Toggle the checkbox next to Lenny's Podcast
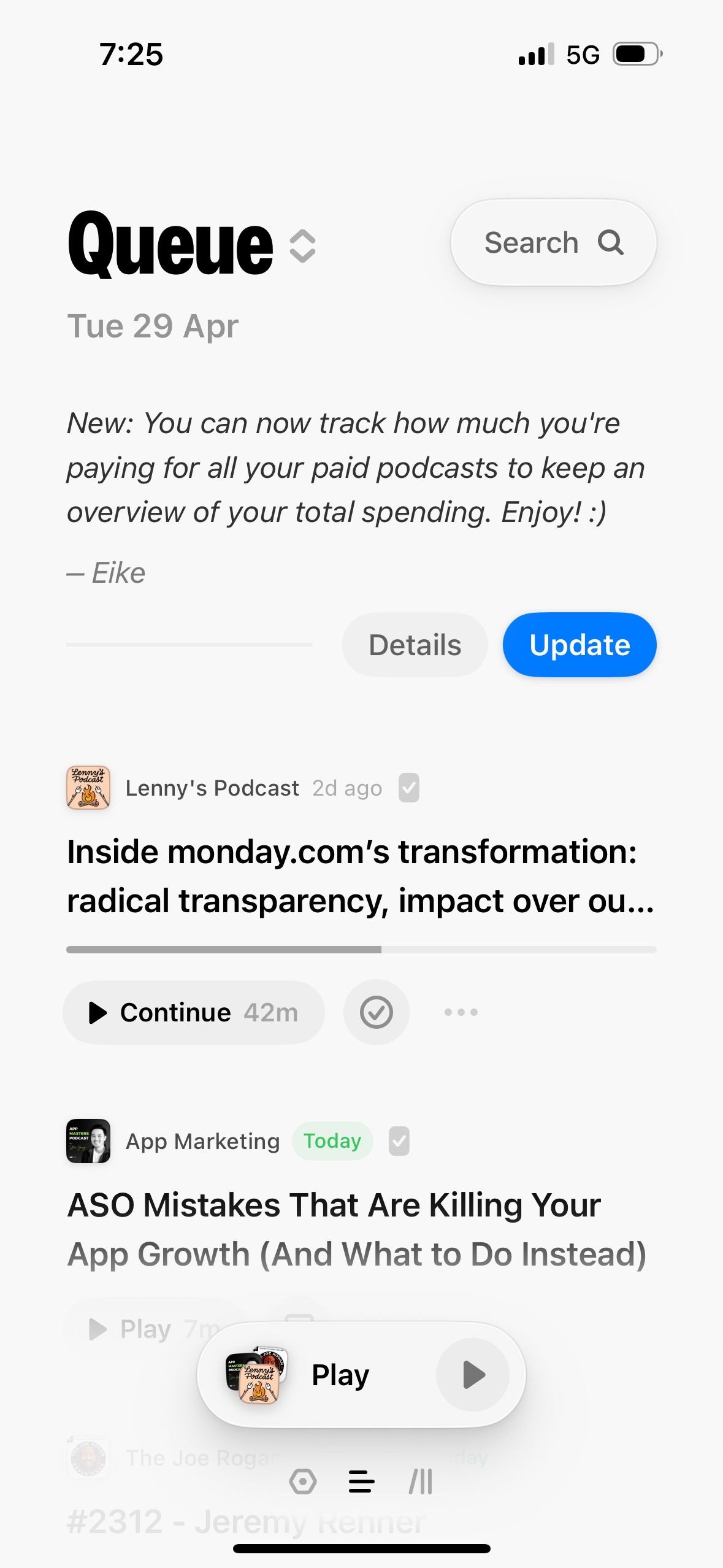The image size is (723, 1568). tap(409, 788)
